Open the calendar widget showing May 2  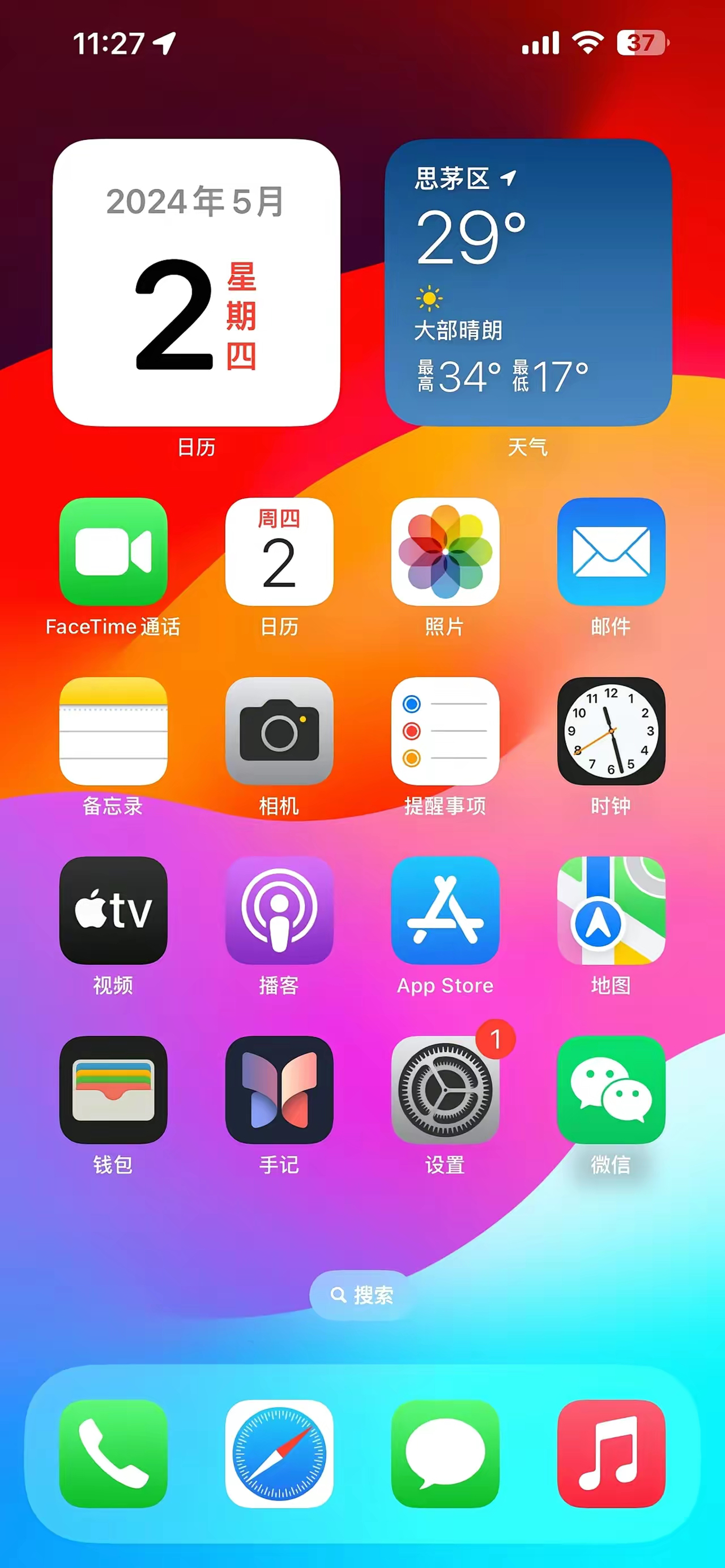tap(196, 282)
